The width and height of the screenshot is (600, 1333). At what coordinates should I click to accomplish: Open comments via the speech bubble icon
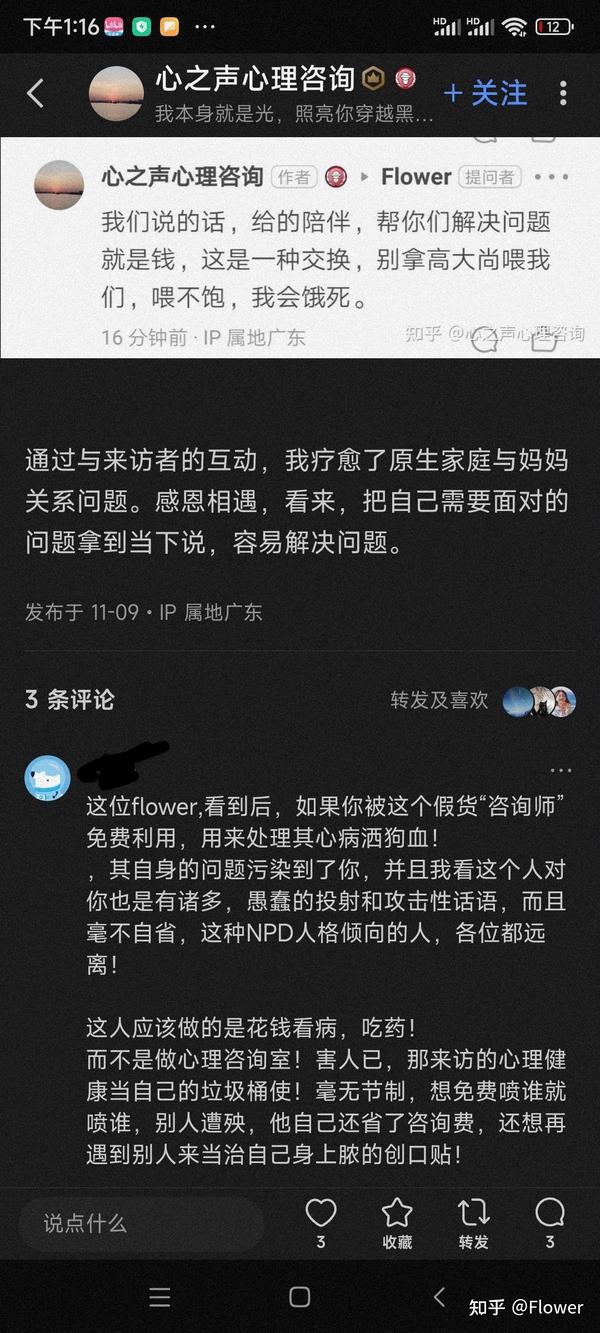[x=550, y=1224]
